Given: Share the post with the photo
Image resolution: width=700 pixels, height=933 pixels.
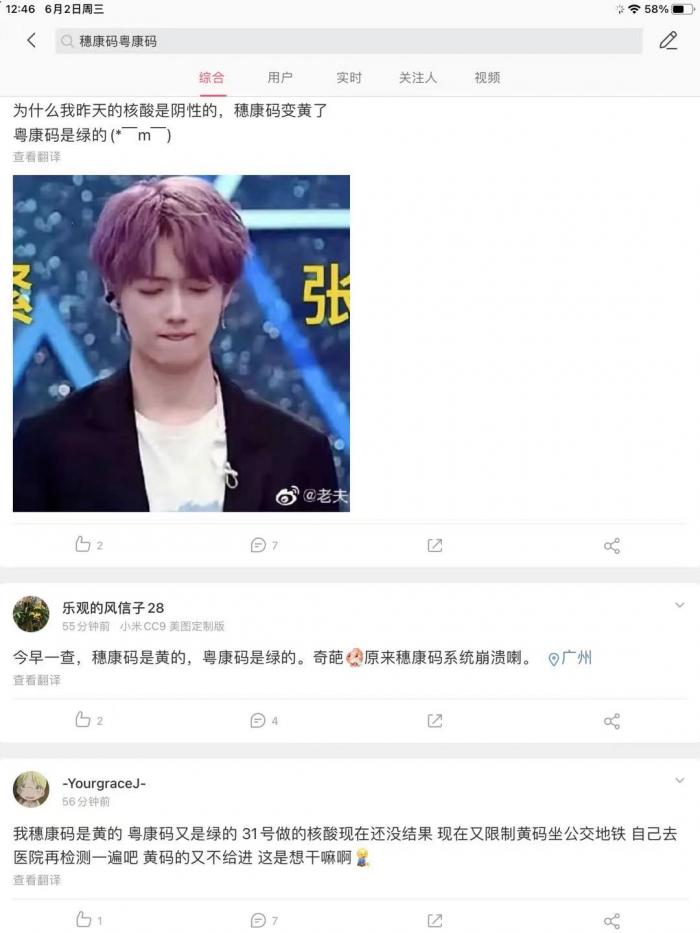Looking at the screenshot, I should 612,545.
